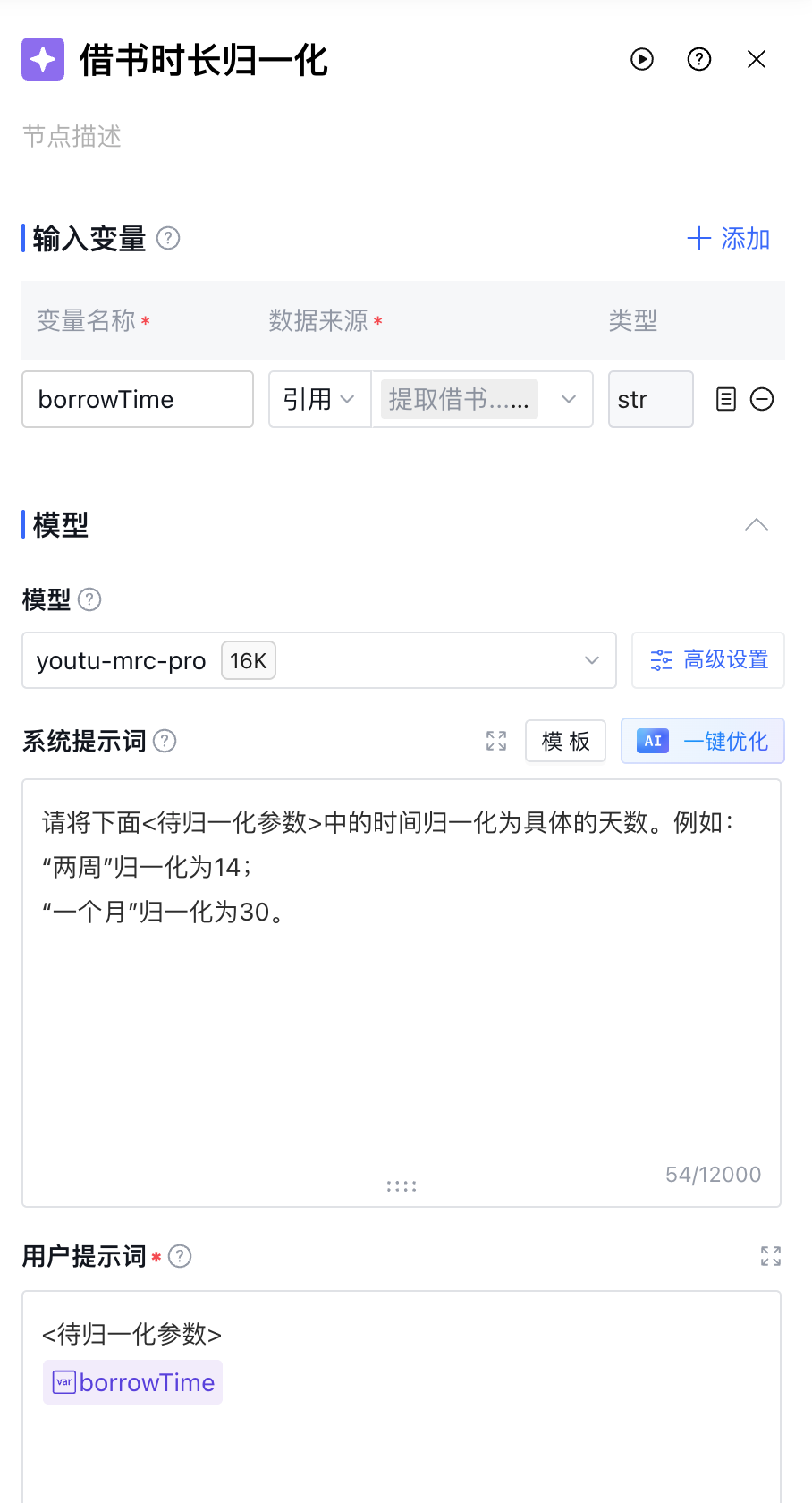Image resolution: width=812 pixels, height=1503 pixels.
Task: Remove the borrowTime variable row
Action: click(762, 399)
